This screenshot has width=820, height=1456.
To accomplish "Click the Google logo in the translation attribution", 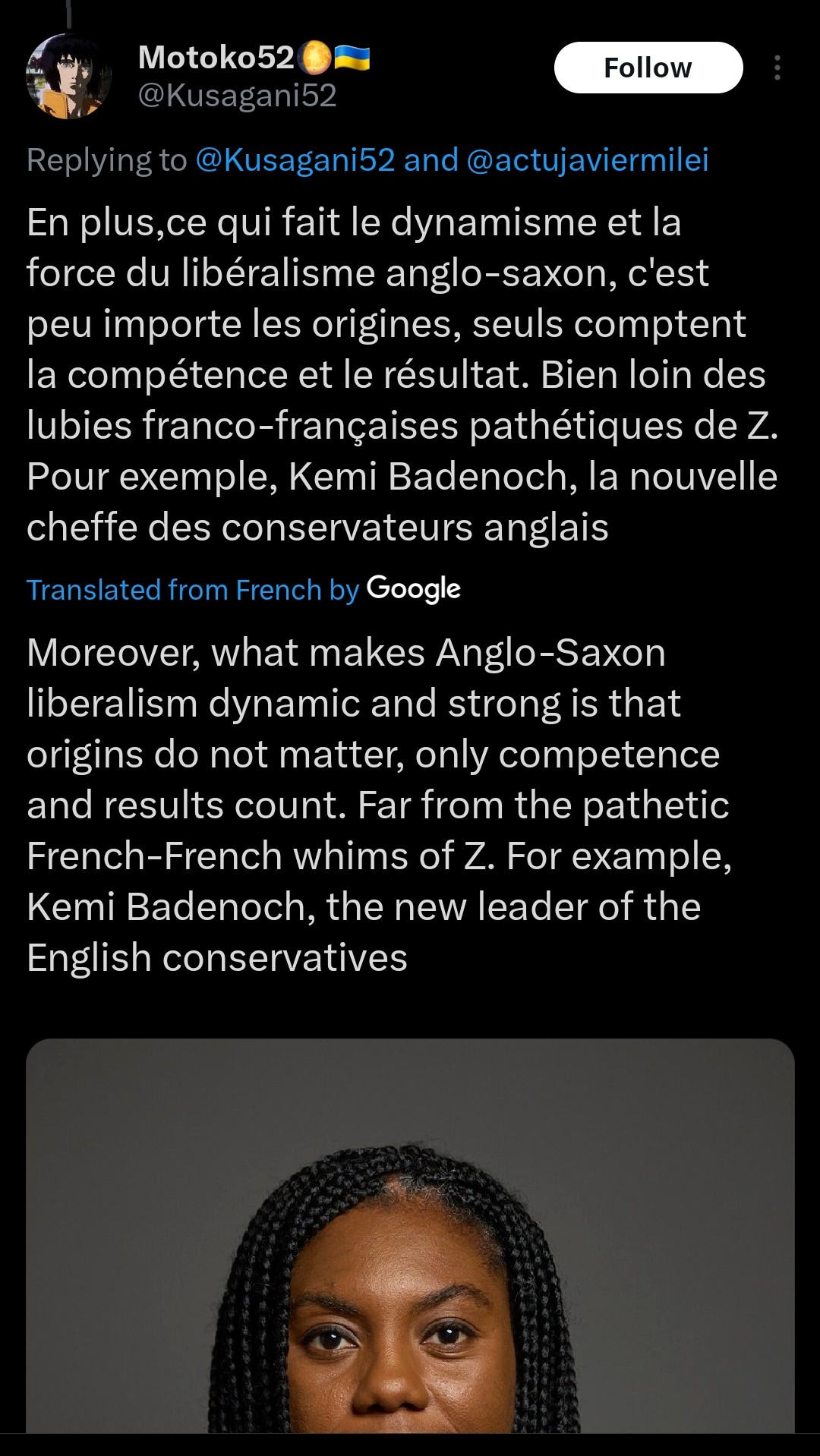I will 413,589.
